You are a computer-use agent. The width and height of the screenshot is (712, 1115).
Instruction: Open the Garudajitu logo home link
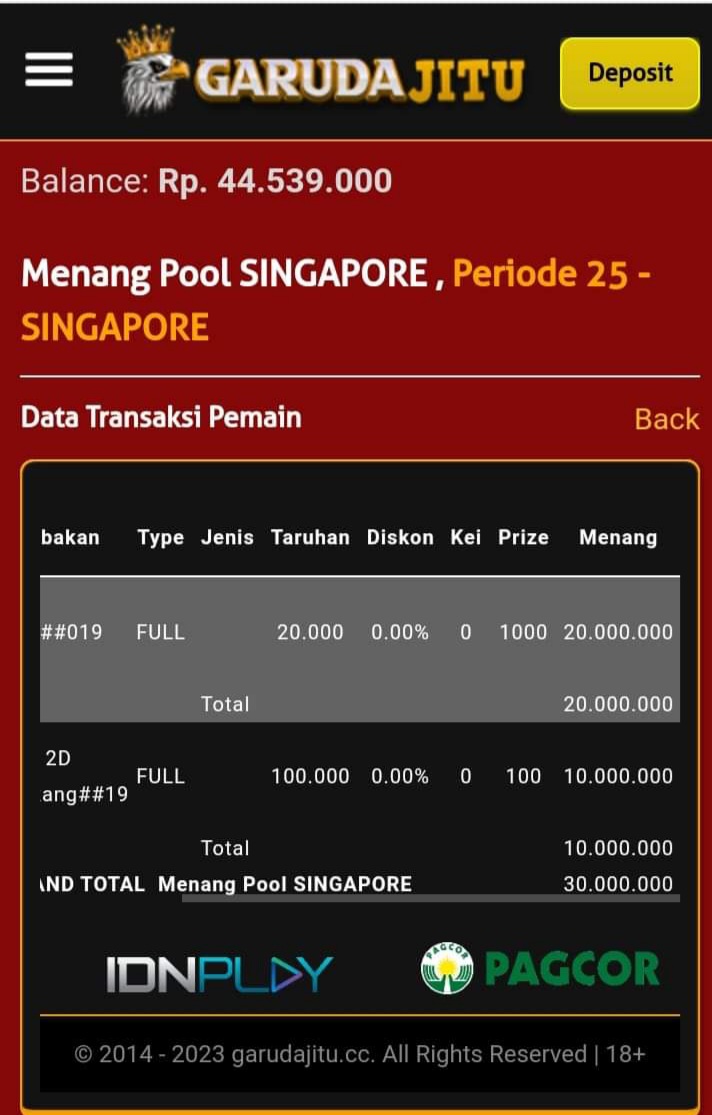(x=320, y=73)
